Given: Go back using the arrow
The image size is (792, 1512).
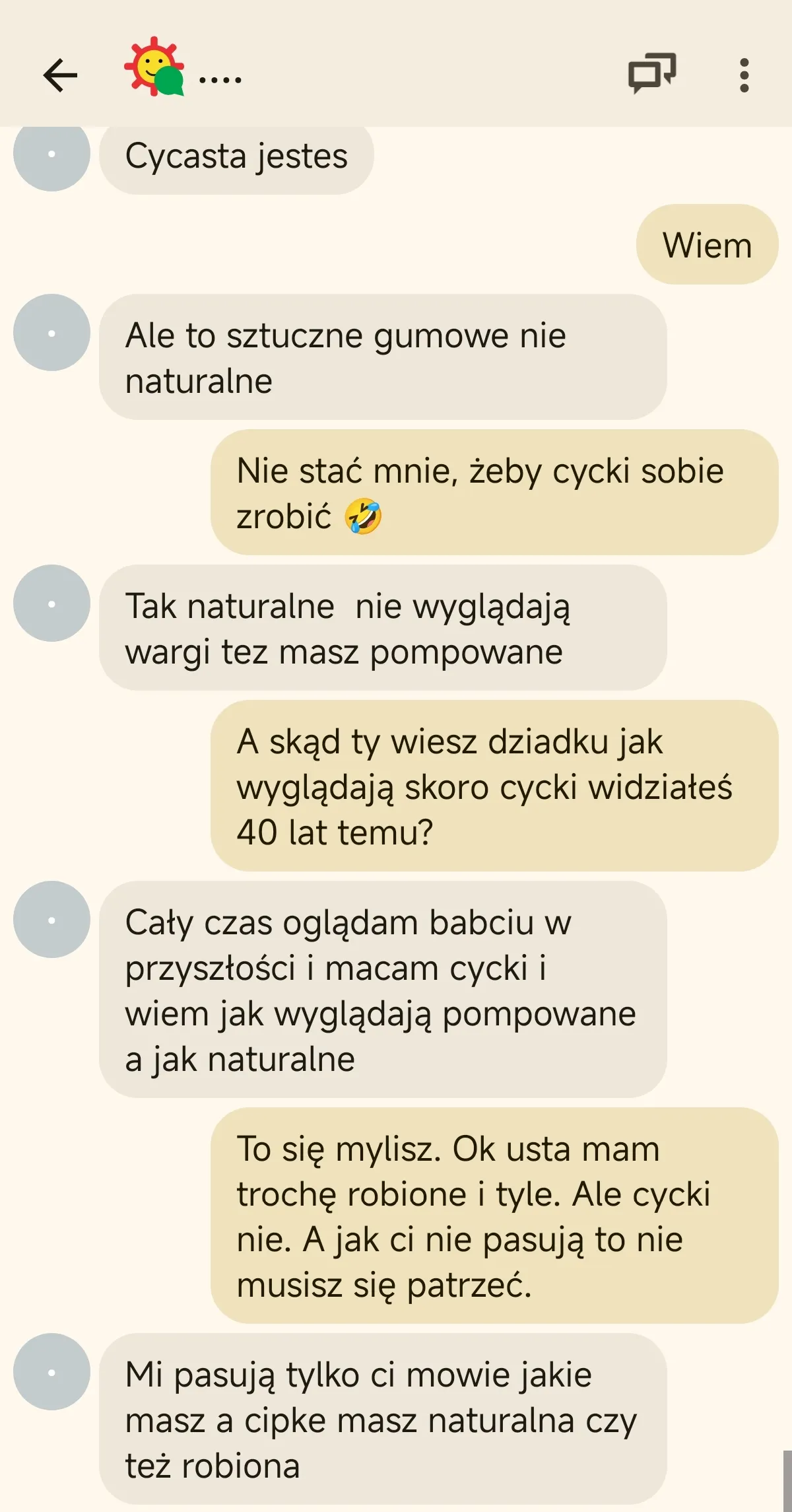Looking at the screenshot, I should pyautogui.click(x=60, y=75).
